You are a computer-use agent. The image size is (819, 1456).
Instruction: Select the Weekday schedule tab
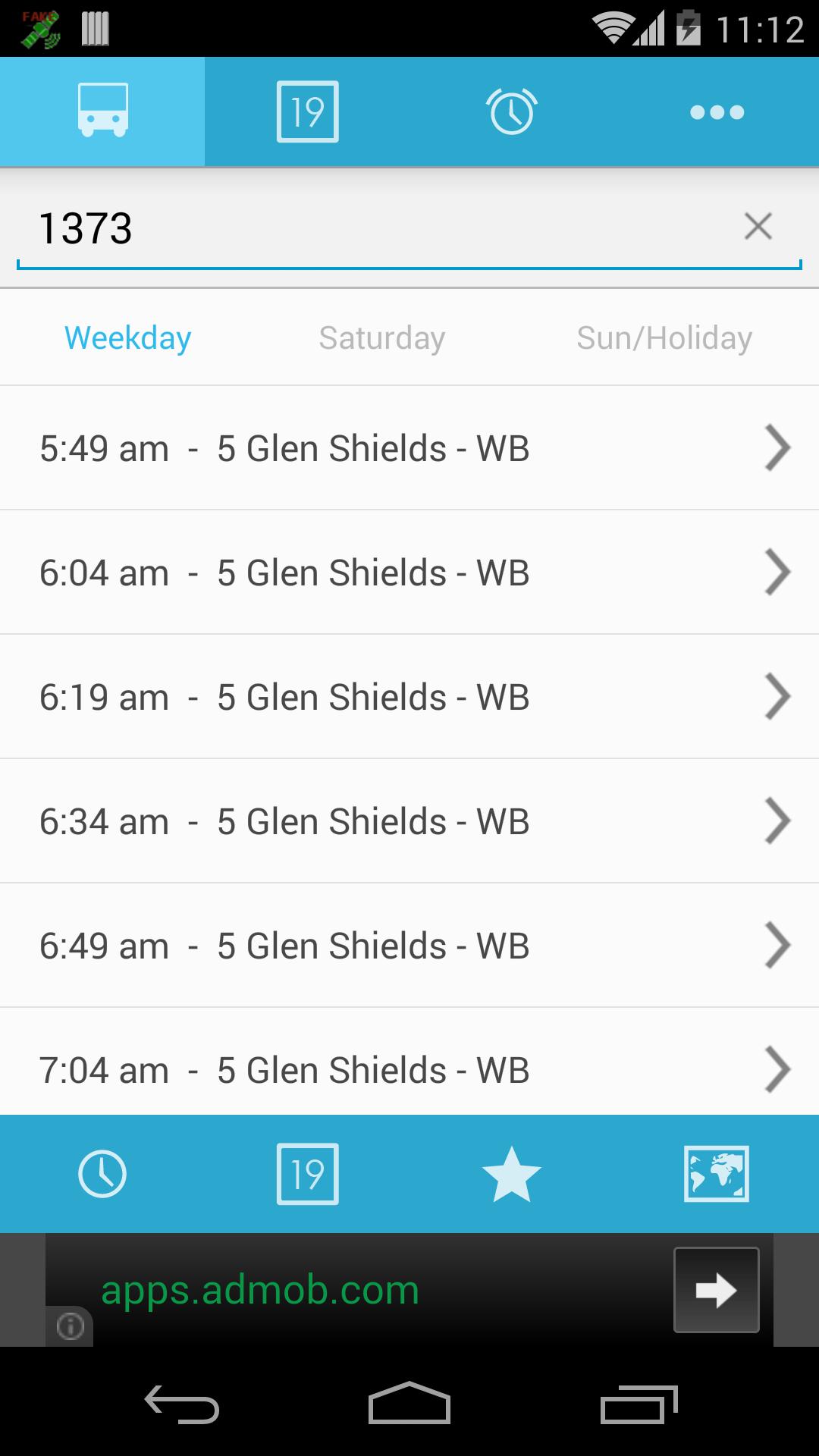point(127,337)
